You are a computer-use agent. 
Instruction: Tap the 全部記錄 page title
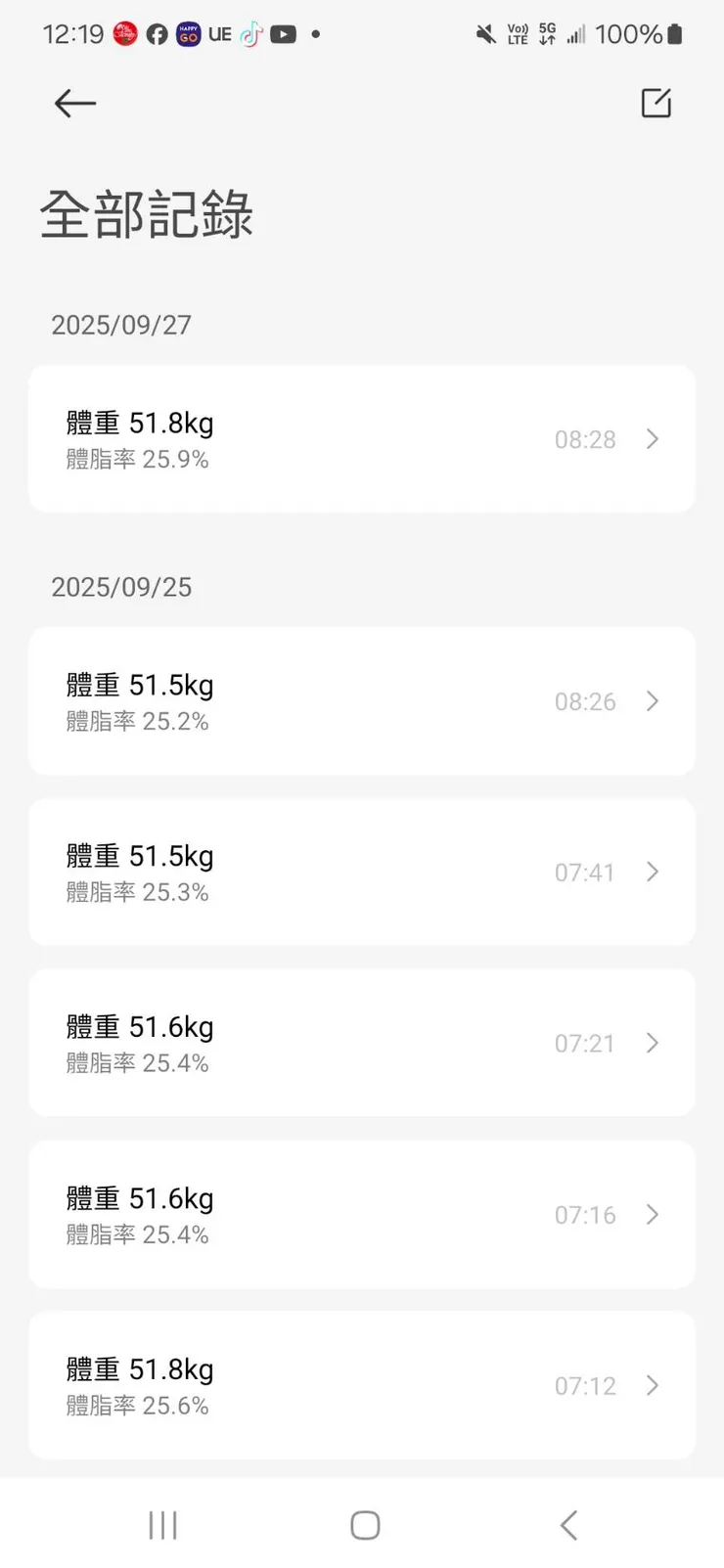point(145,213)
